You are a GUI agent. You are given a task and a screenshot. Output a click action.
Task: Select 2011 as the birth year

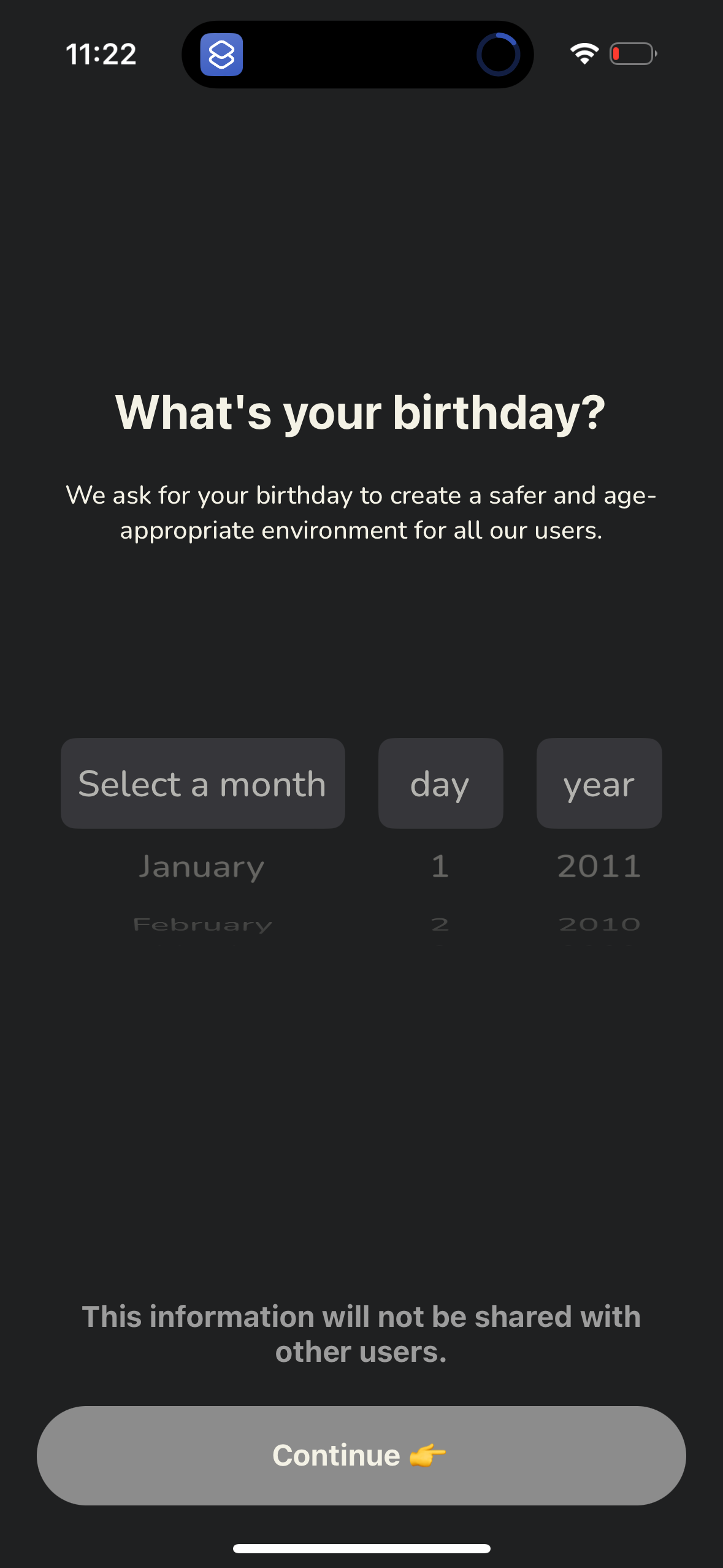599,866
